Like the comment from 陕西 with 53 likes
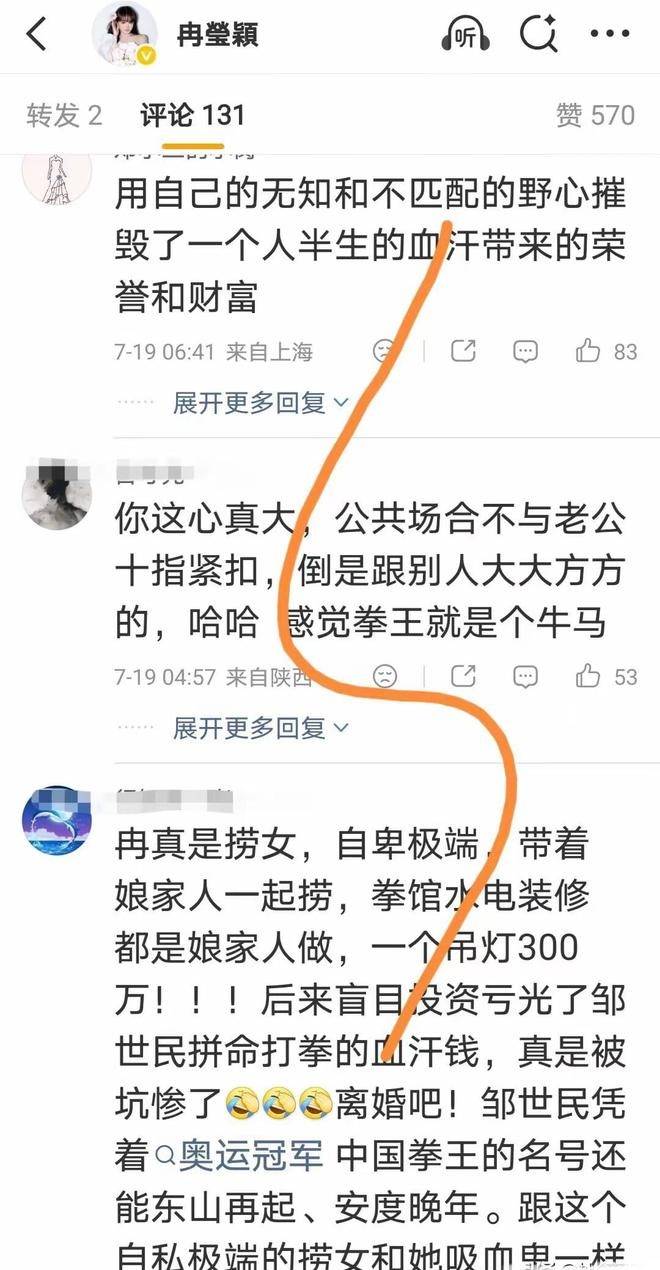 606,676
